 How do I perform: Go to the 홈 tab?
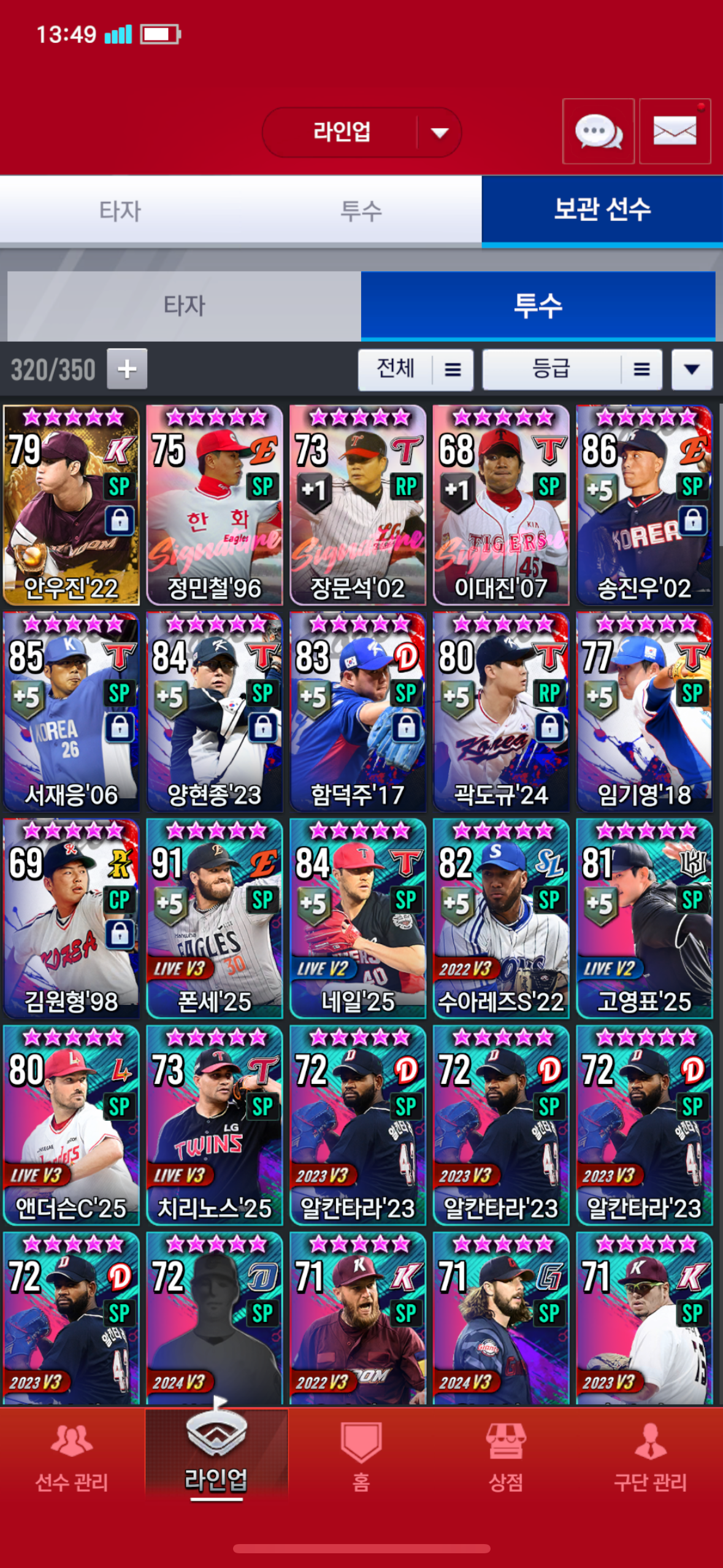click(x=361, y=1459)
